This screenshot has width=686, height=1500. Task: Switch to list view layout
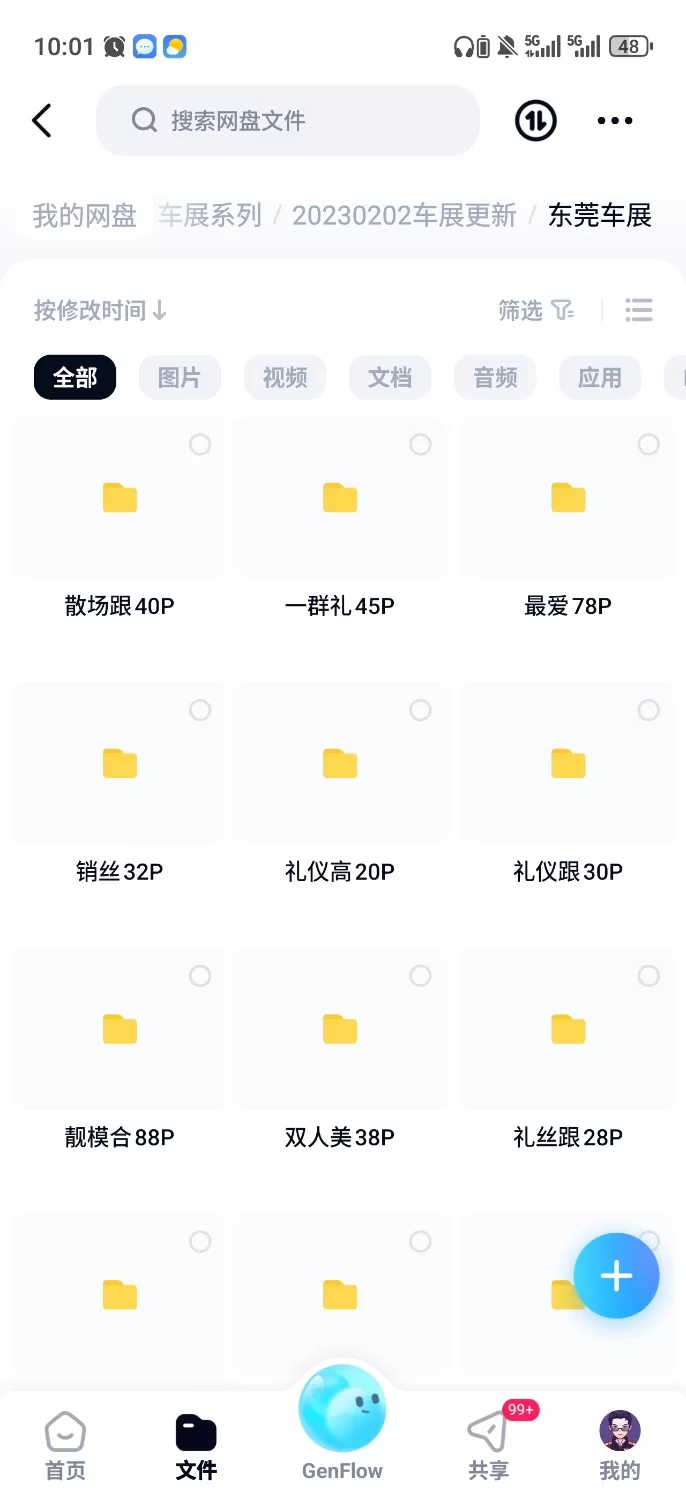pos(638,310)
